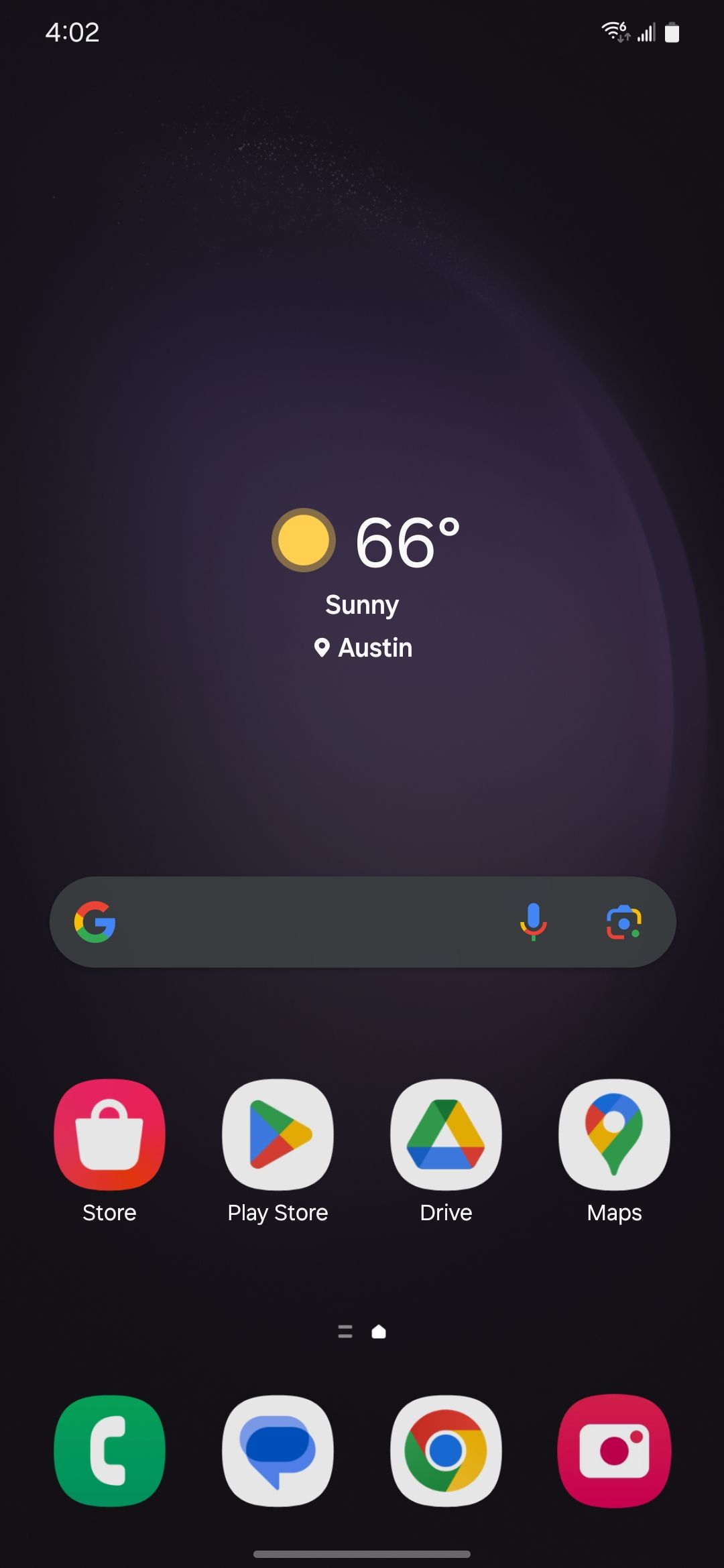The image size is (724, 1568).
Task: Launch Chrome browser
Action: (x=446, y=1451)
